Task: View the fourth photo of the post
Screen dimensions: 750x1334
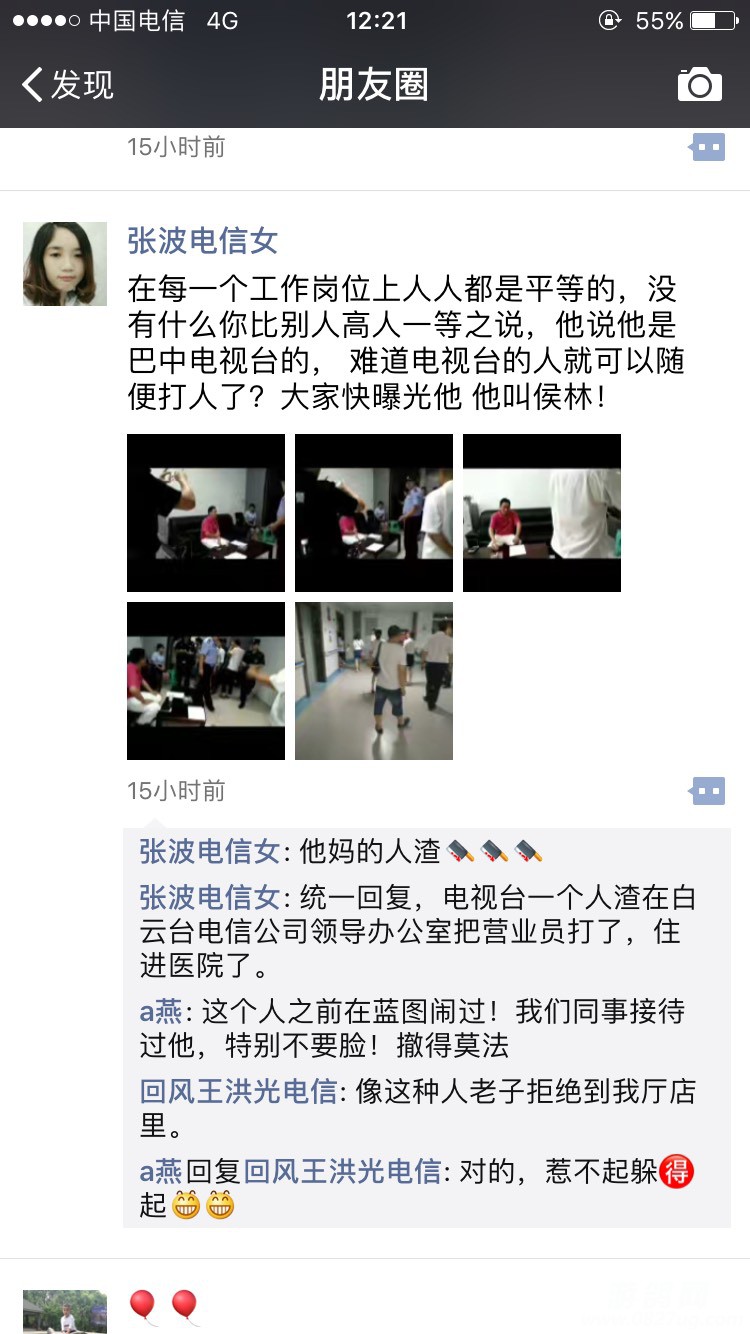Action: [206, 681]
